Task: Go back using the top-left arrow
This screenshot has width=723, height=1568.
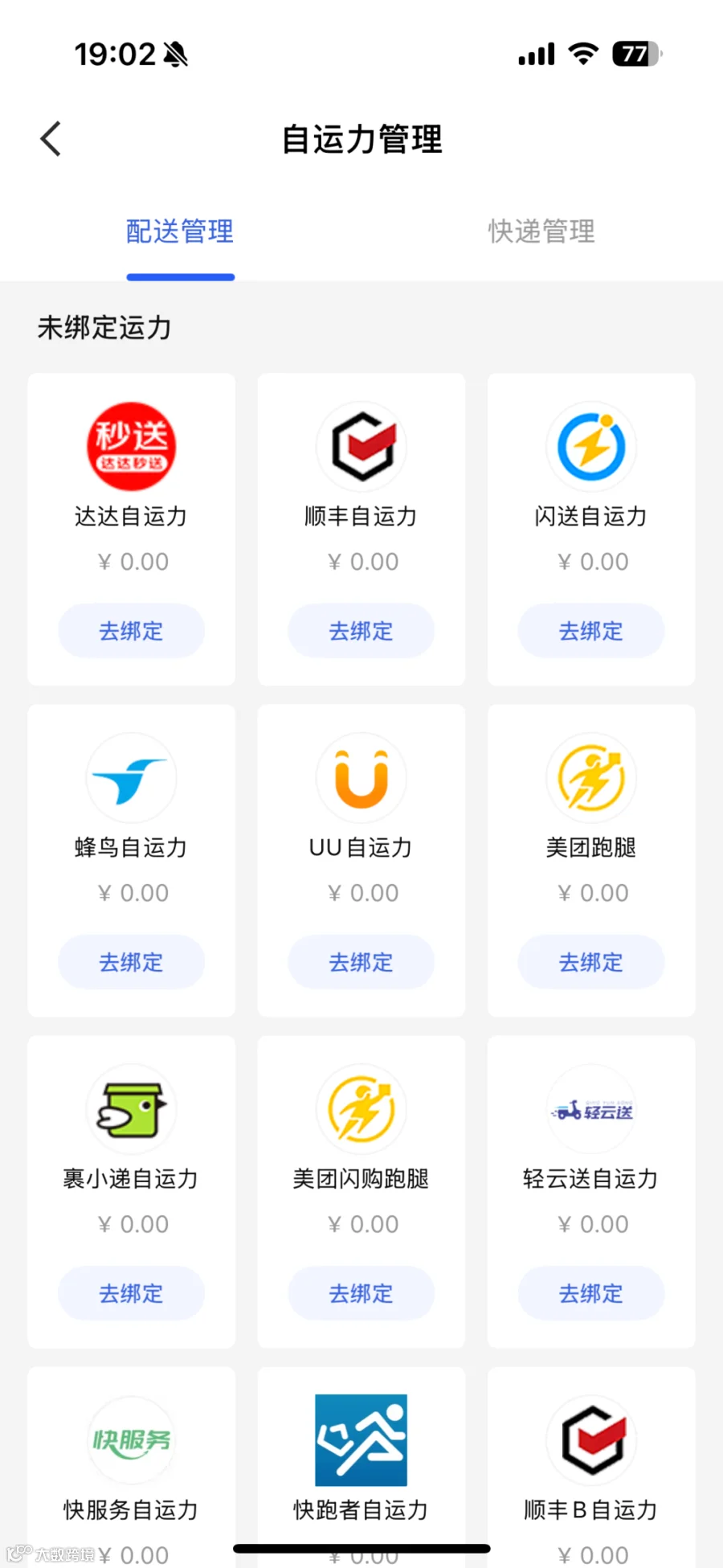Action: coord(51,139)
